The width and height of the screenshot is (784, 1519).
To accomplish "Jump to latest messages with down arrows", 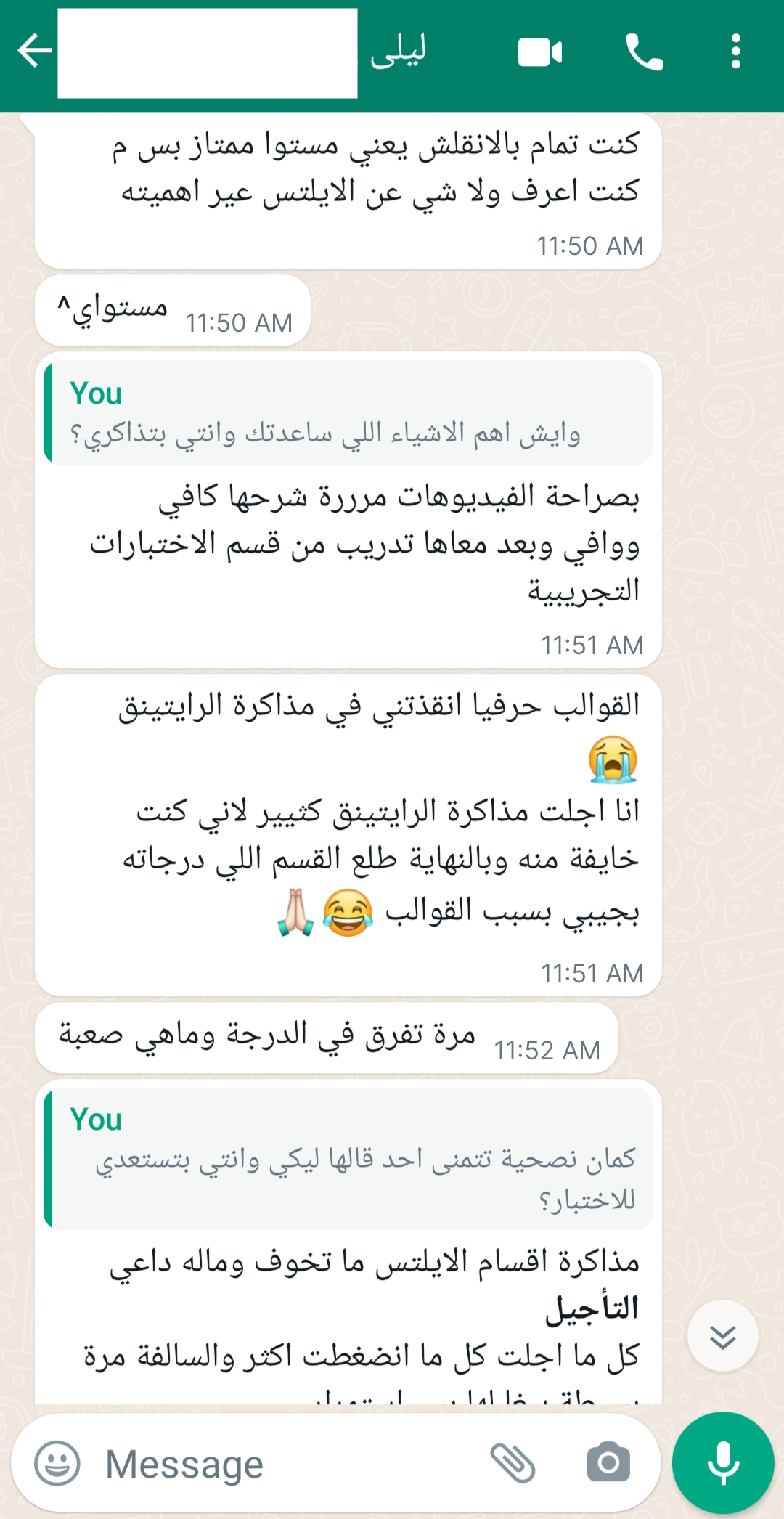I will click(x=723, y=1336).
